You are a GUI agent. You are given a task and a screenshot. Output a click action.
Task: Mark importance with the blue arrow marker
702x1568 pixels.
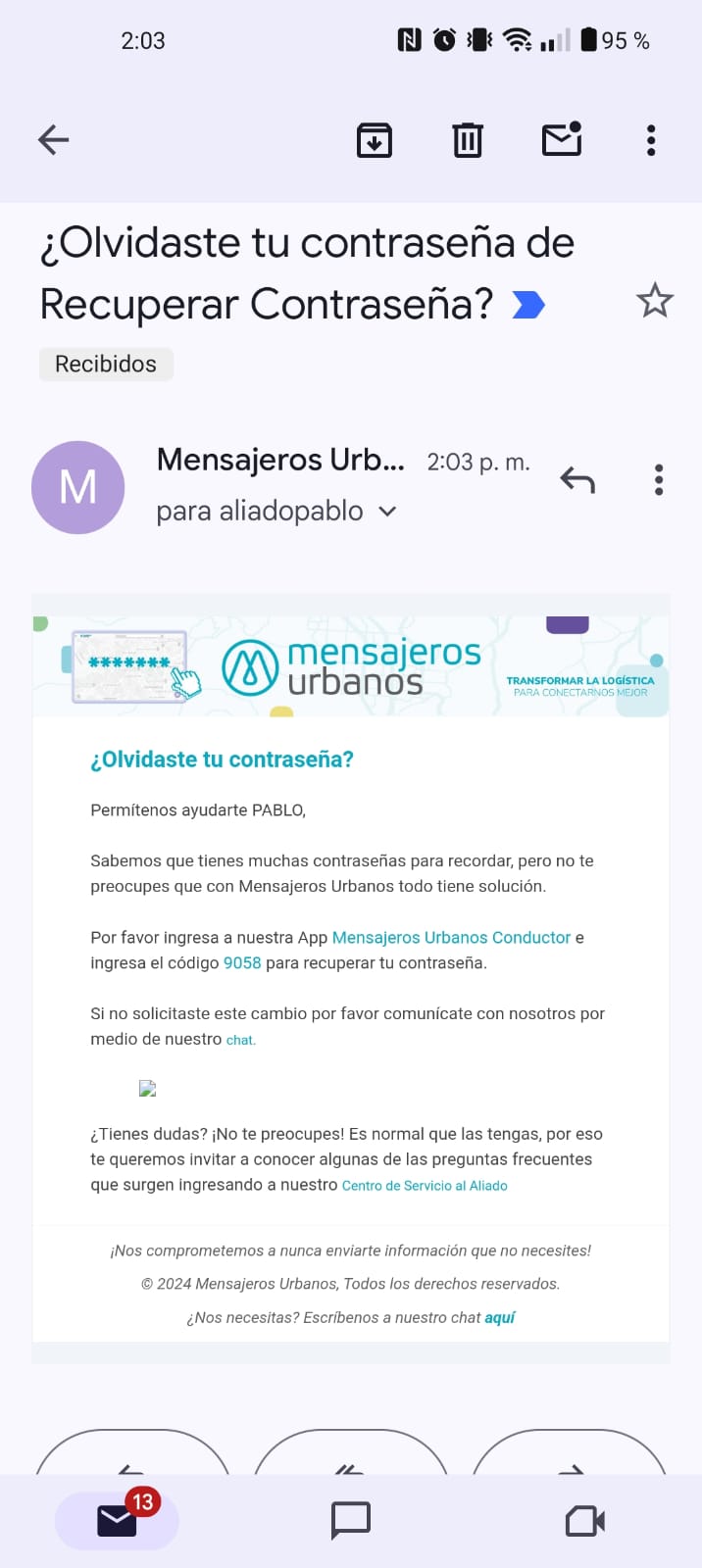pos(528,306)
